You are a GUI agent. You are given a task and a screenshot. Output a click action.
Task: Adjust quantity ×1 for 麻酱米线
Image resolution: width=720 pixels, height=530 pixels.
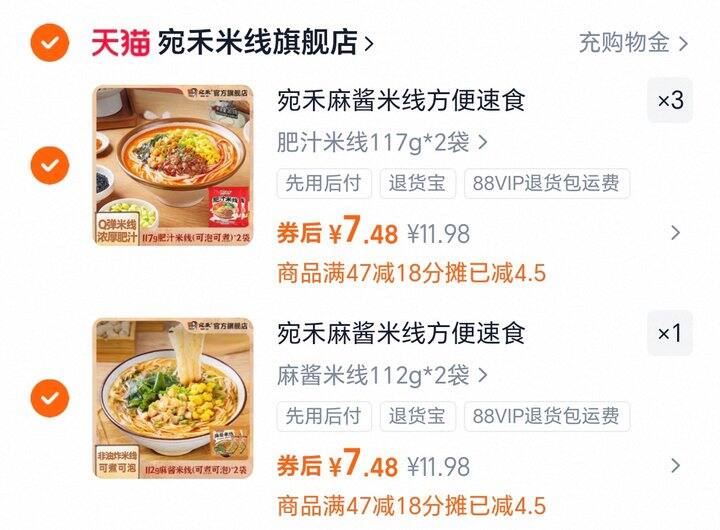670,333
